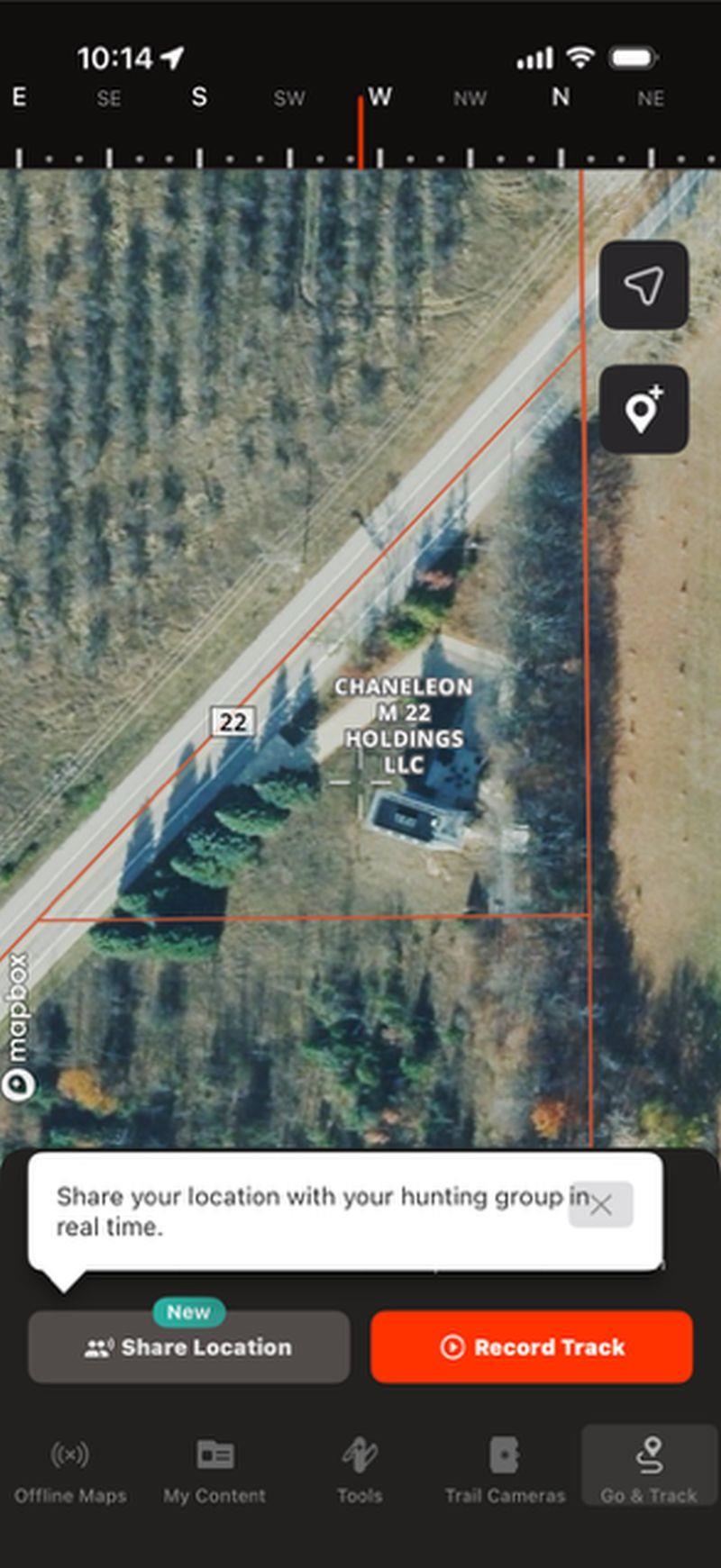Open Chaneleon M 22 Holdings parcel info

tap(404, 725)
